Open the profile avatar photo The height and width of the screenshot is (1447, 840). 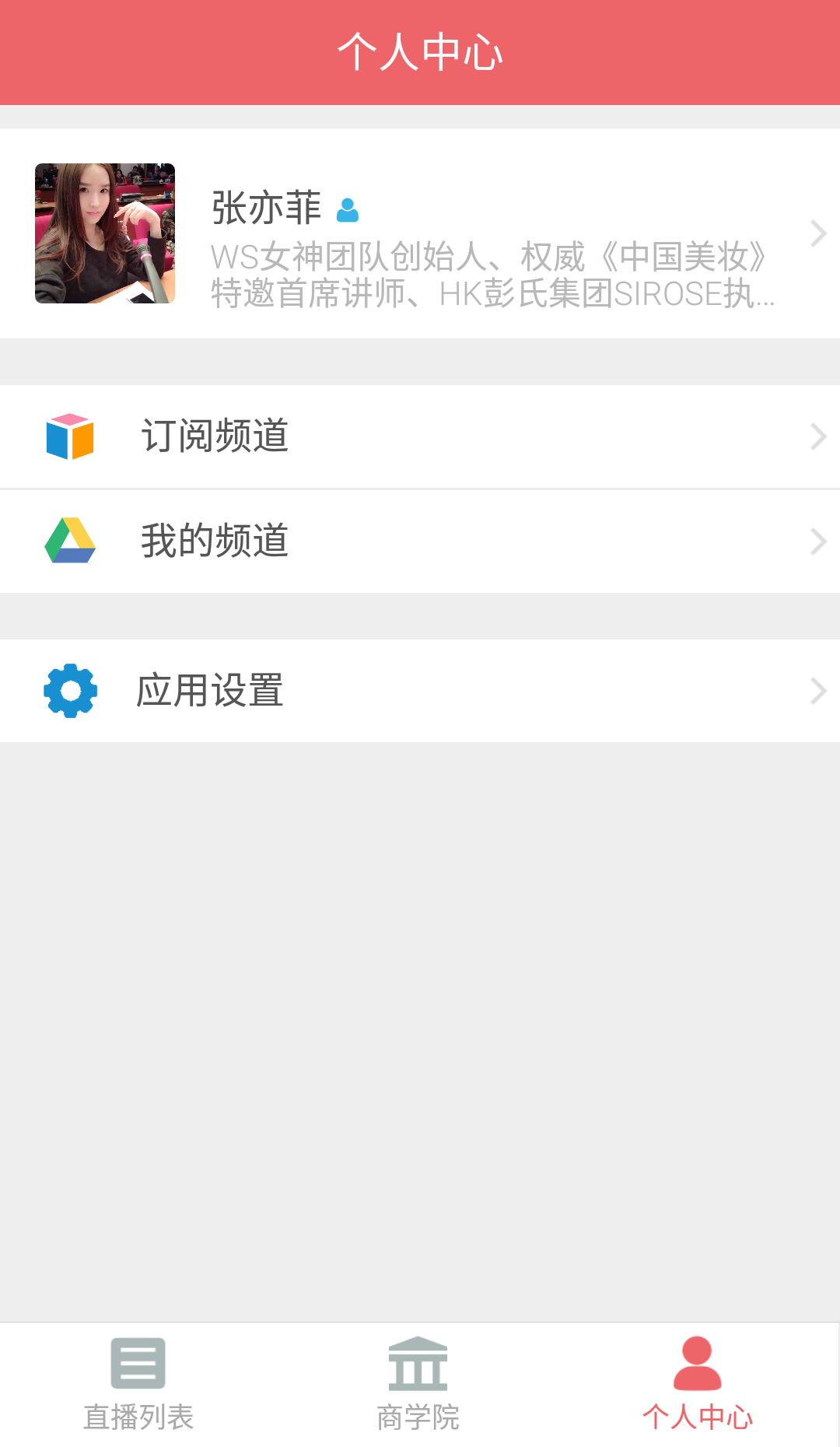pyautogui.click(x=105, y=233)
